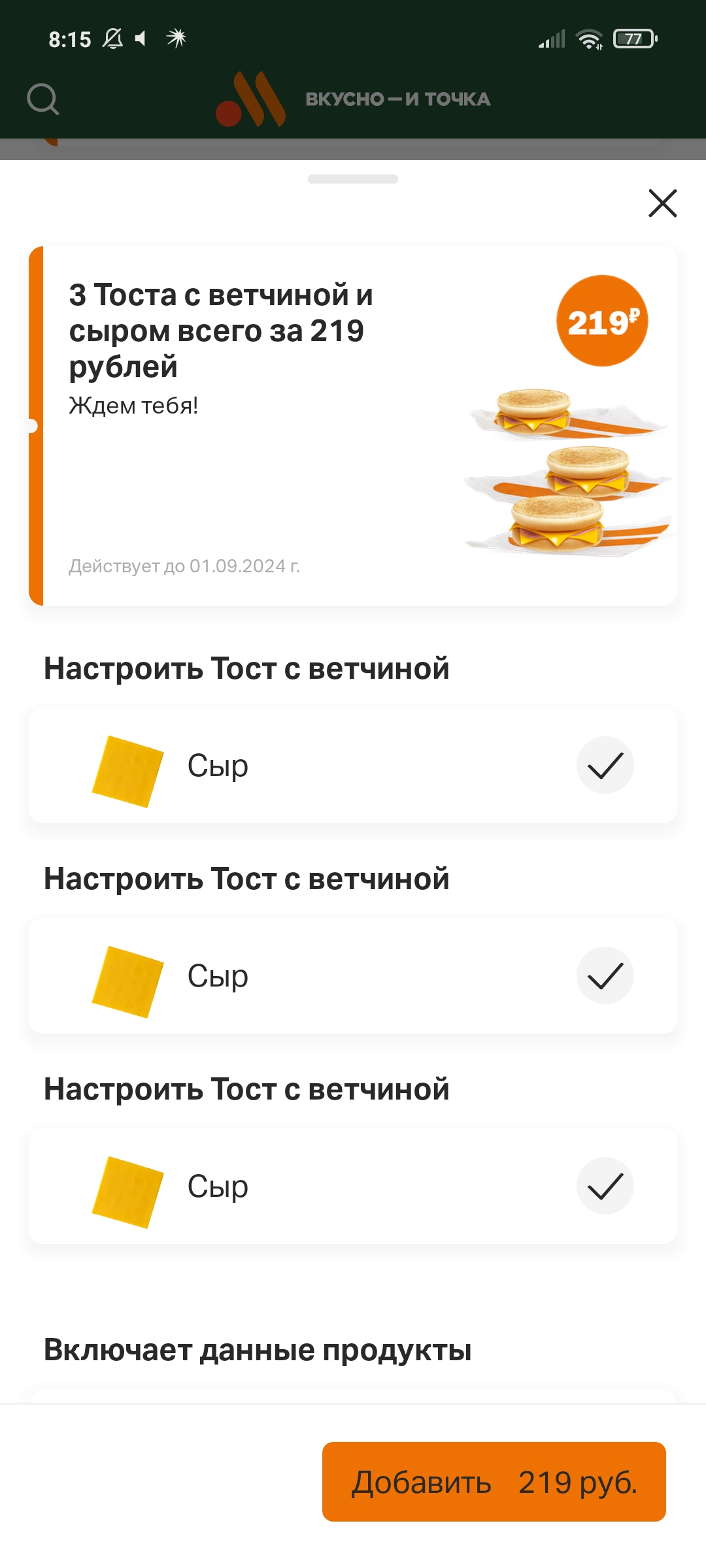Uncheck Сыр for the third Тост с ветчиной
The image size is (706, 1568).
tap(605, 1186)
